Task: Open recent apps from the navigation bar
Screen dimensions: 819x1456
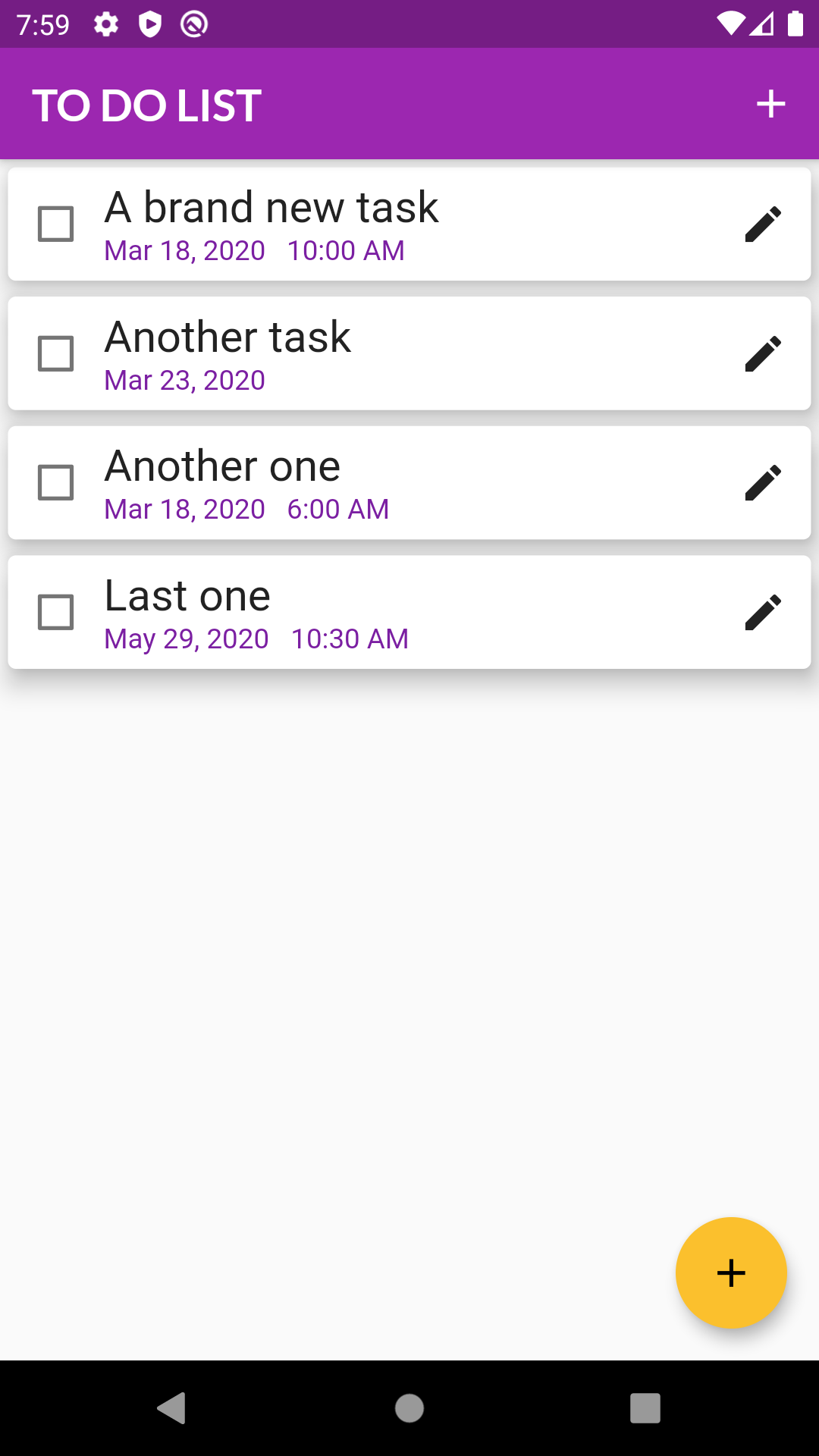Action: 645,1408
